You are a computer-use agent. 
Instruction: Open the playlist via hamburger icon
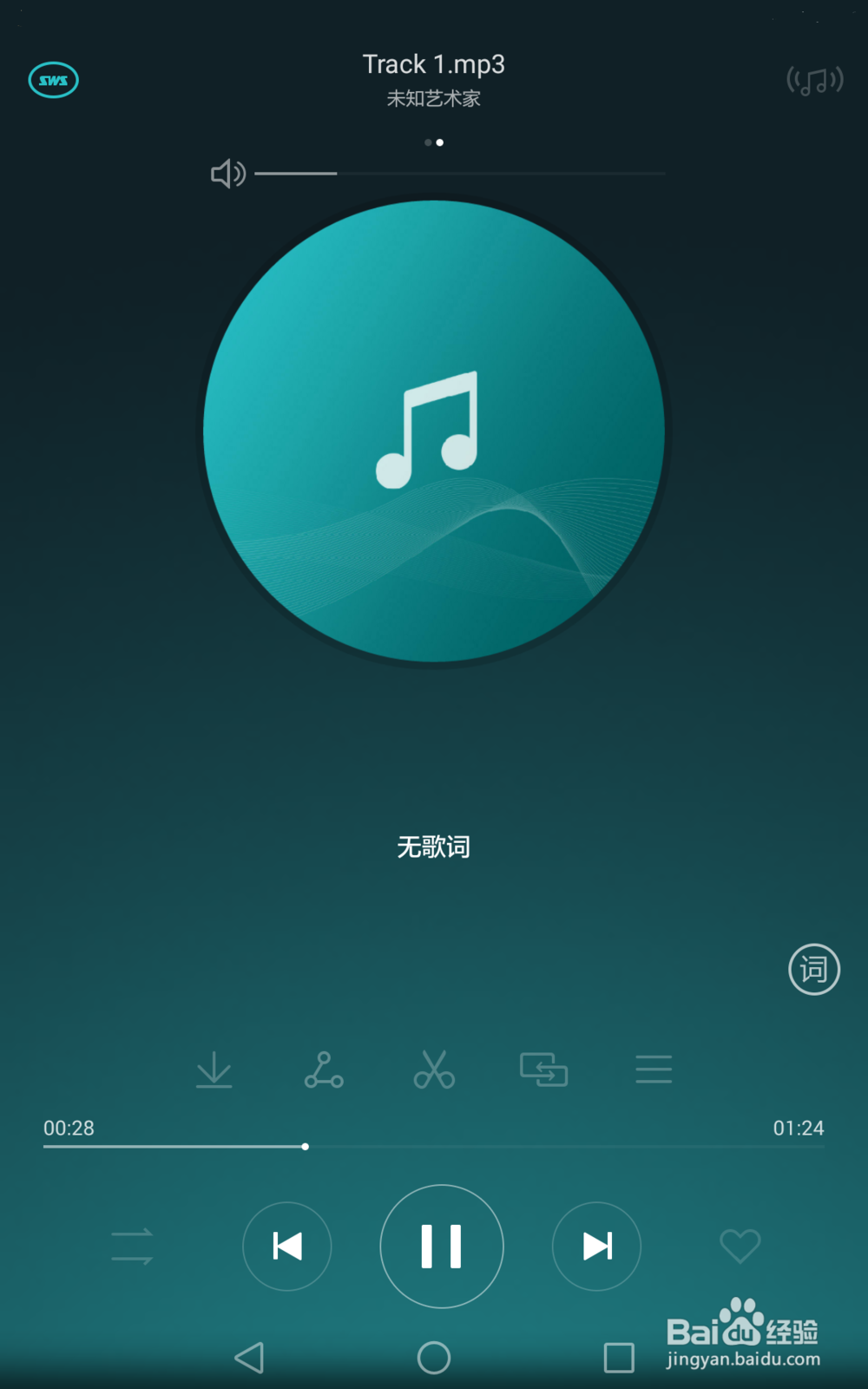[654, 1070]
